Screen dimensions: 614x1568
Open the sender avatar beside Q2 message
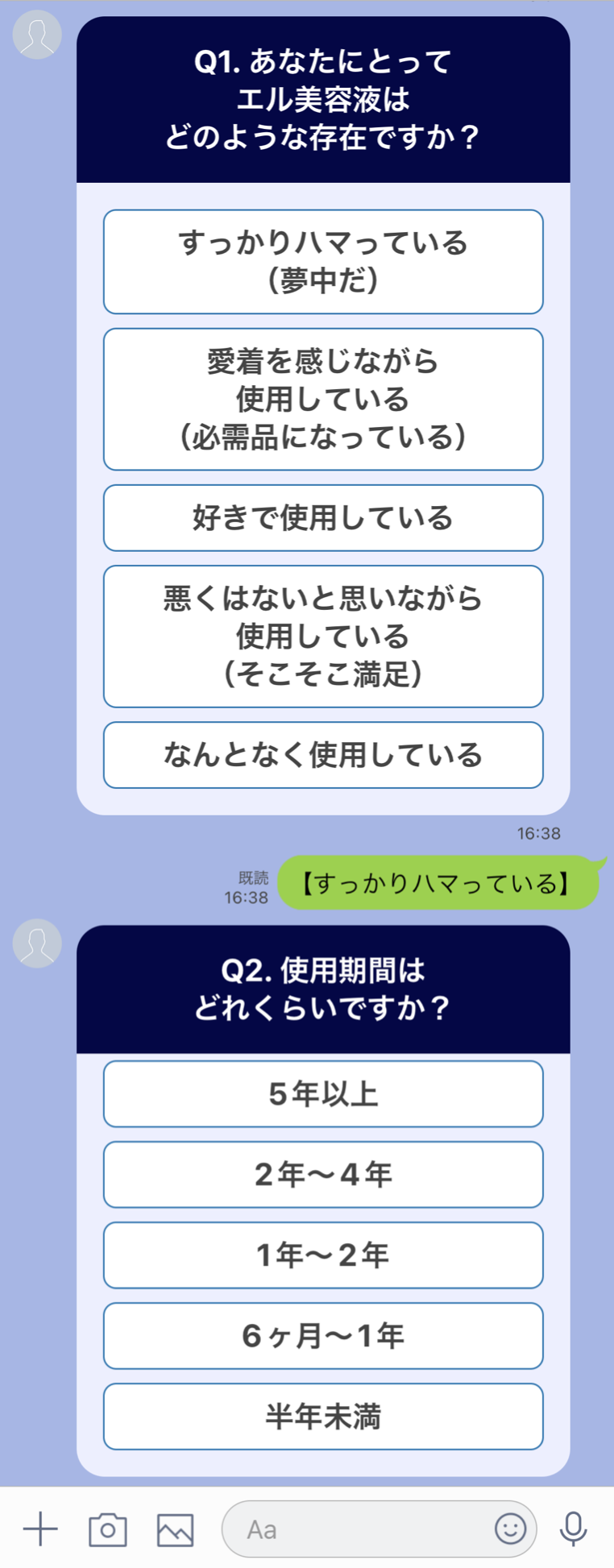coord(36,944)
